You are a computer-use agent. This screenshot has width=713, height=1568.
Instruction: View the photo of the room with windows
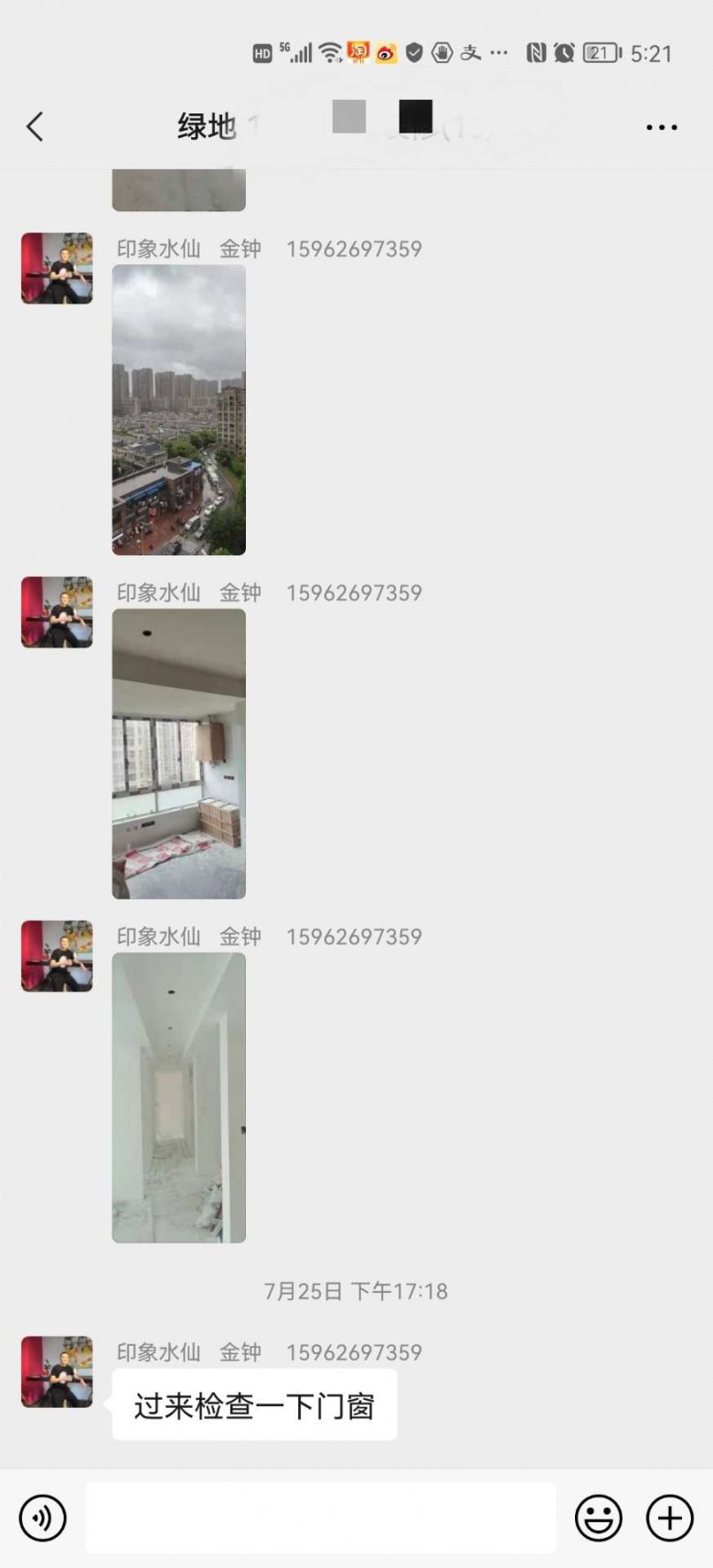tap(178, 753)
